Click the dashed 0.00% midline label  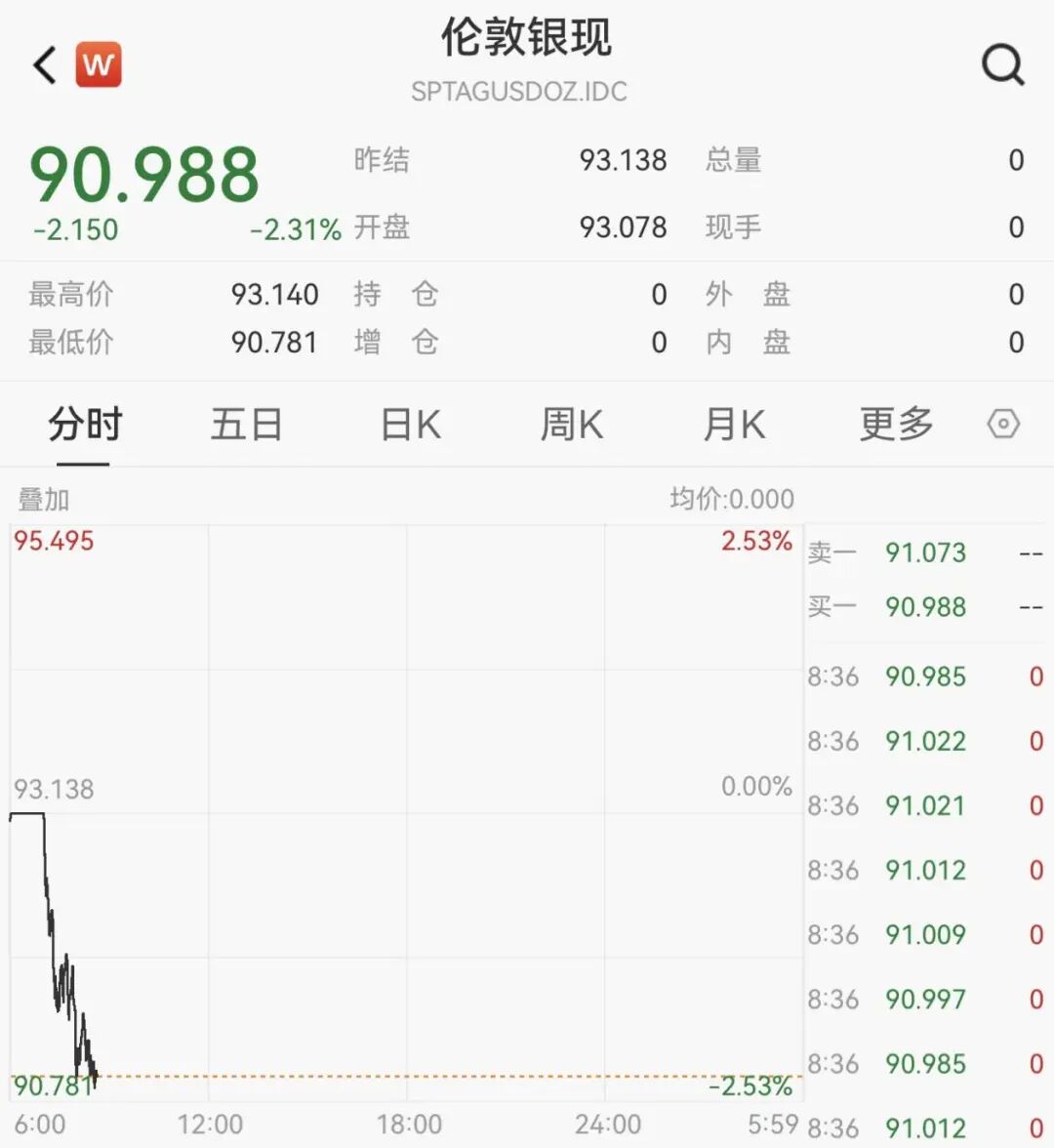click(756, 785)
